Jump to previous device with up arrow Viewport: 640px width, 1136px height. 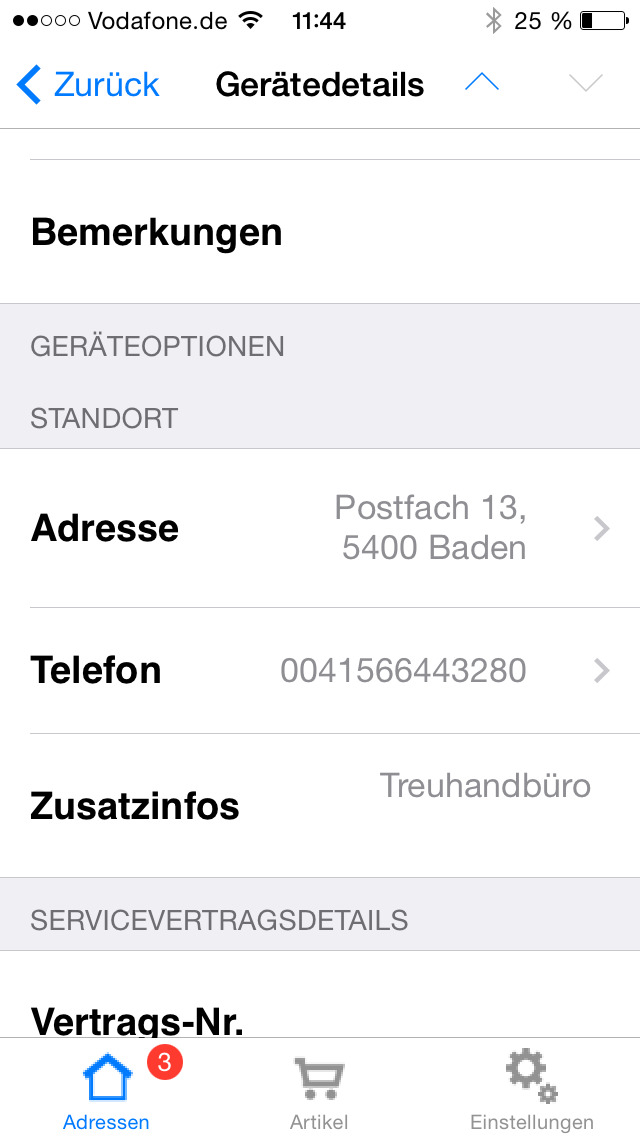pos(482,83)
